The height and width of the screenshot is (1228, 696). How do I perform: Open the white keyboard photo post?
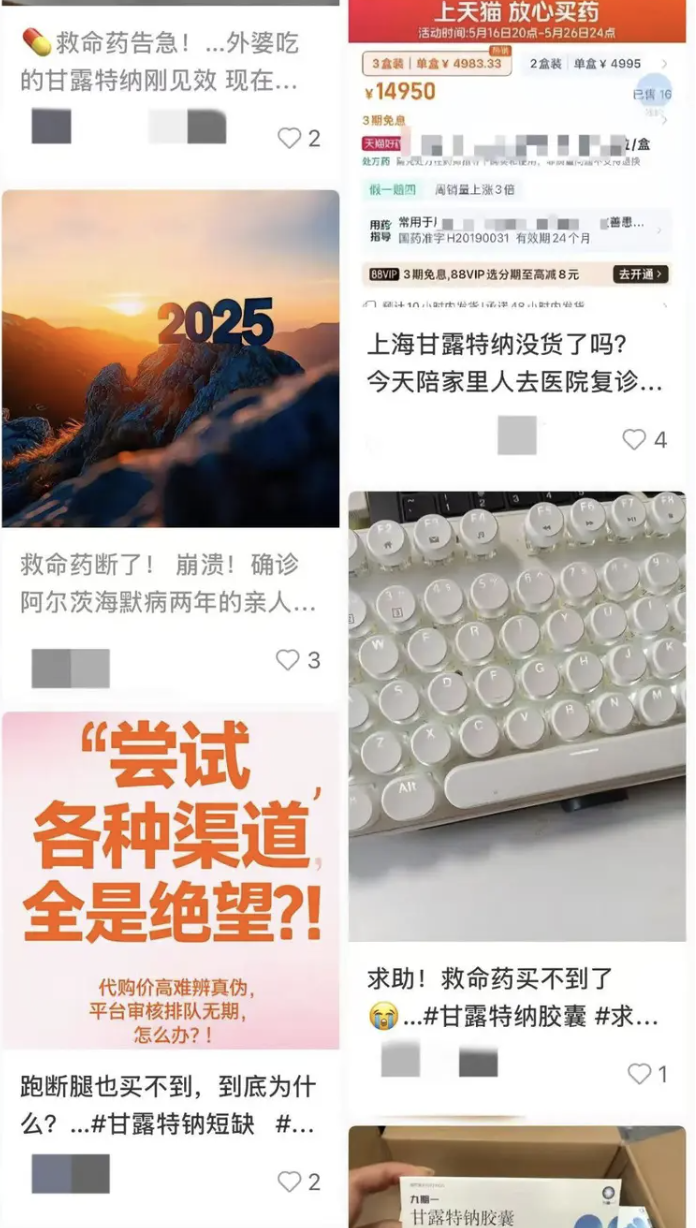point(517,715)
